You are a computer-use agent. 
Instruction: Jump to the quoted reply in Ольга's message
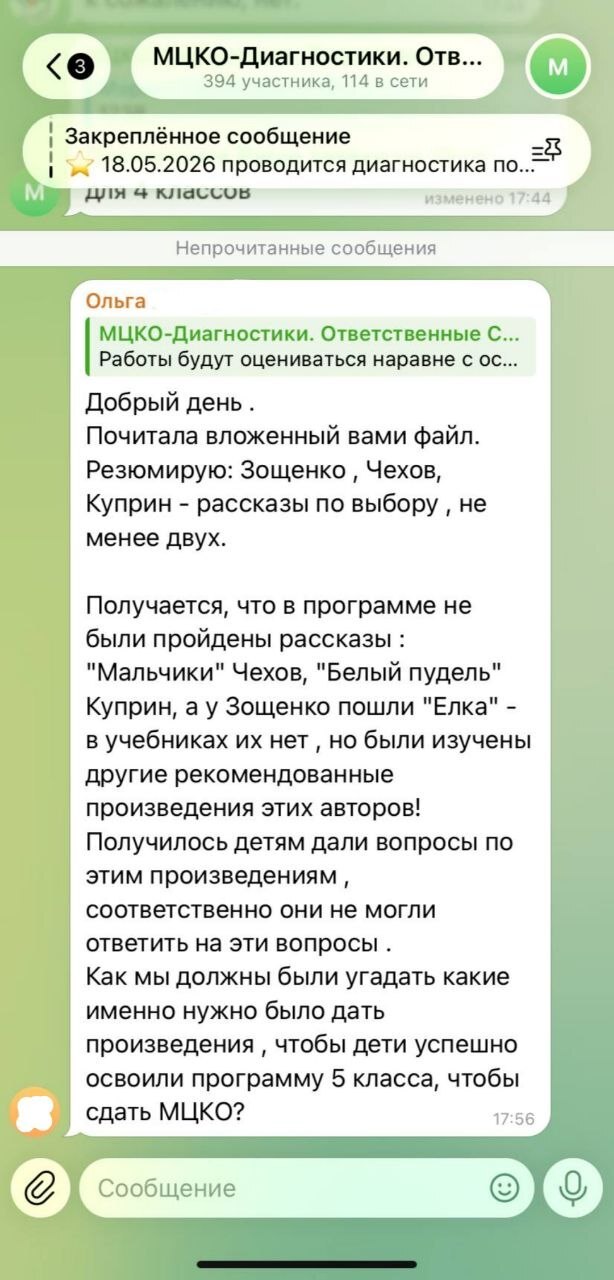click(311, 346)
